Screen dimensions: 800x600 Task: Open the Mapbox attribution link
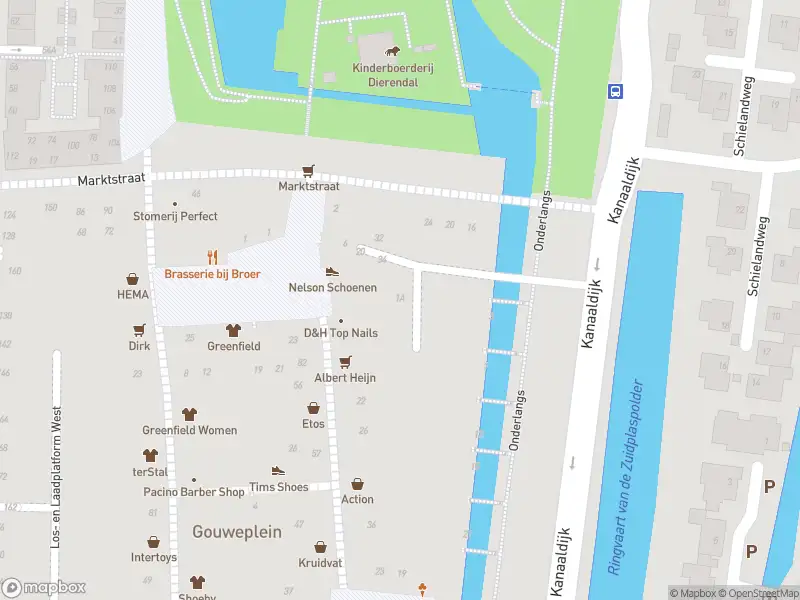[x=697, y=593]
